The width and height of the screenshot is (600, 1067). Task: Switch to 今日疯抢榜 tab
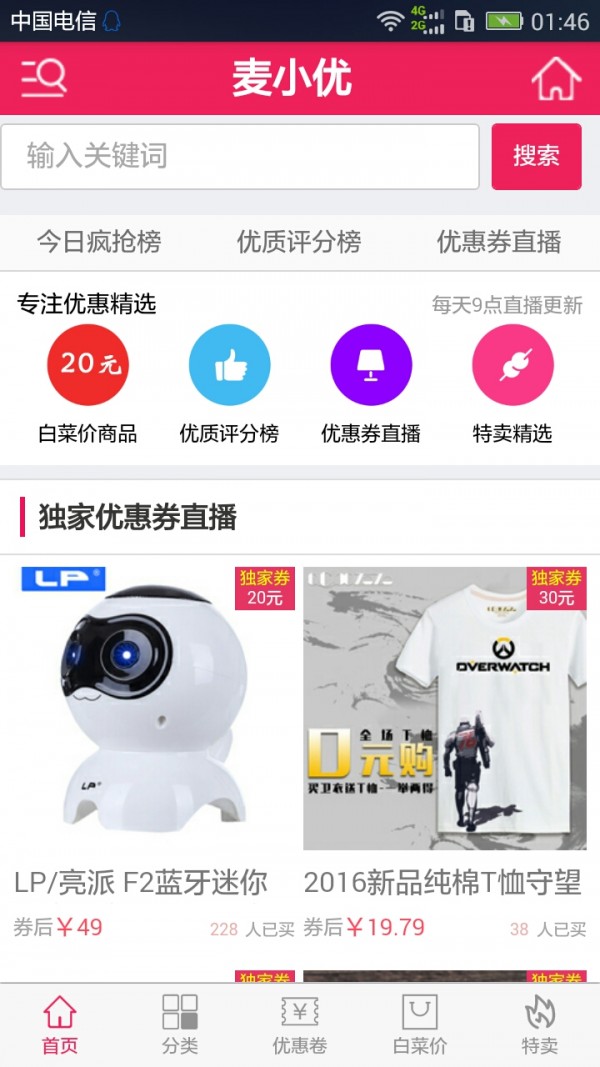pyautogui.click(x=99, y=242)
